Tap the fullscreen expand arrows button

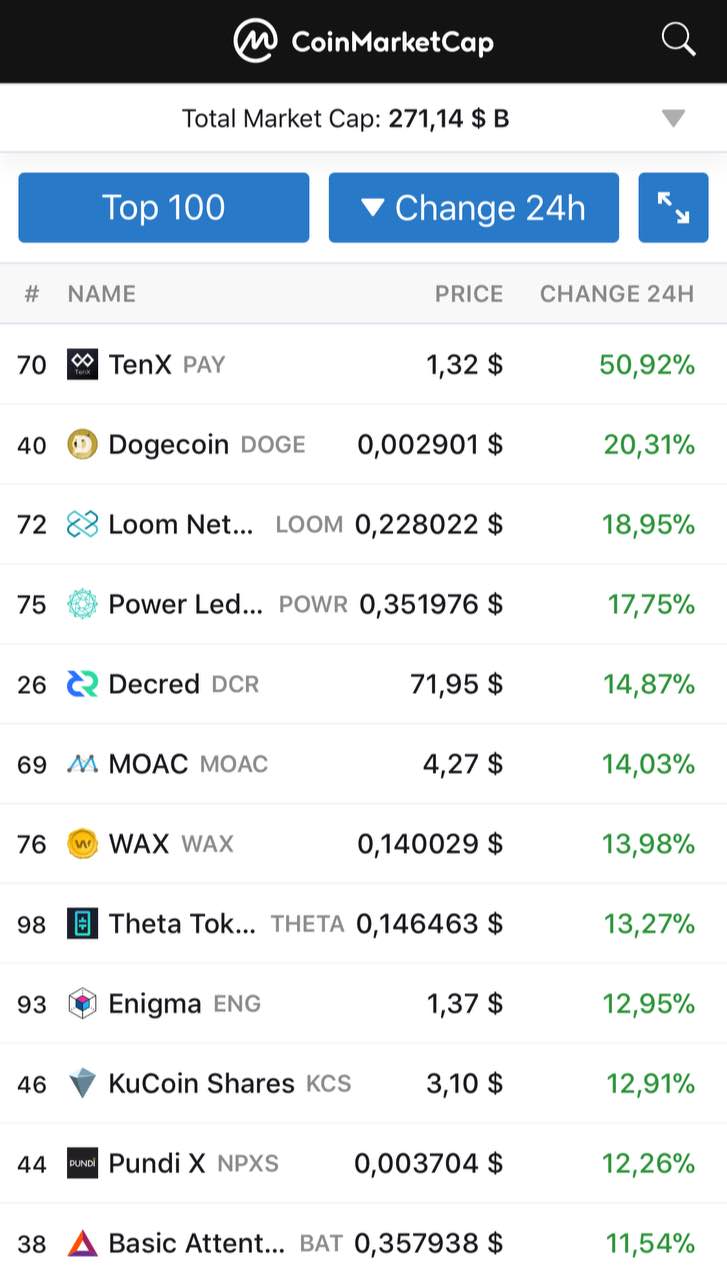click(673, 208)
